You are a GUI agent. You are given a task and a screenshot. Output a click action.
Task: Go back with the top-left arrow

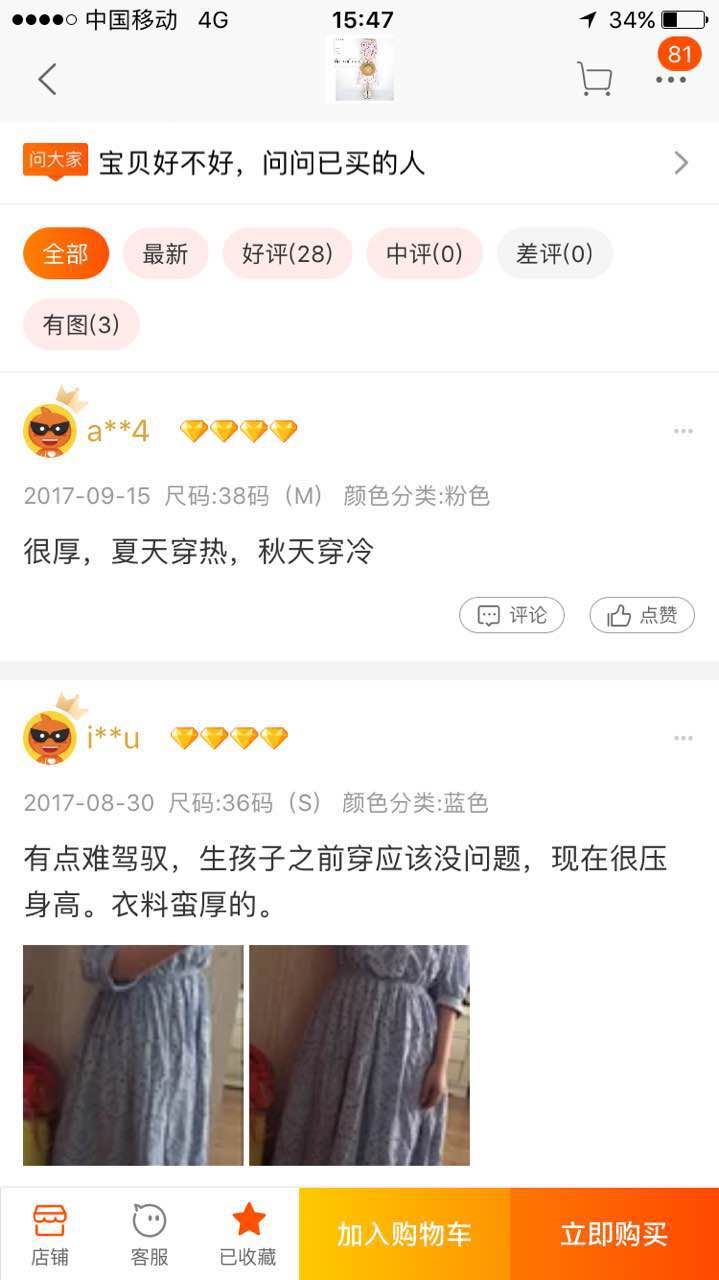coord(46,79)
